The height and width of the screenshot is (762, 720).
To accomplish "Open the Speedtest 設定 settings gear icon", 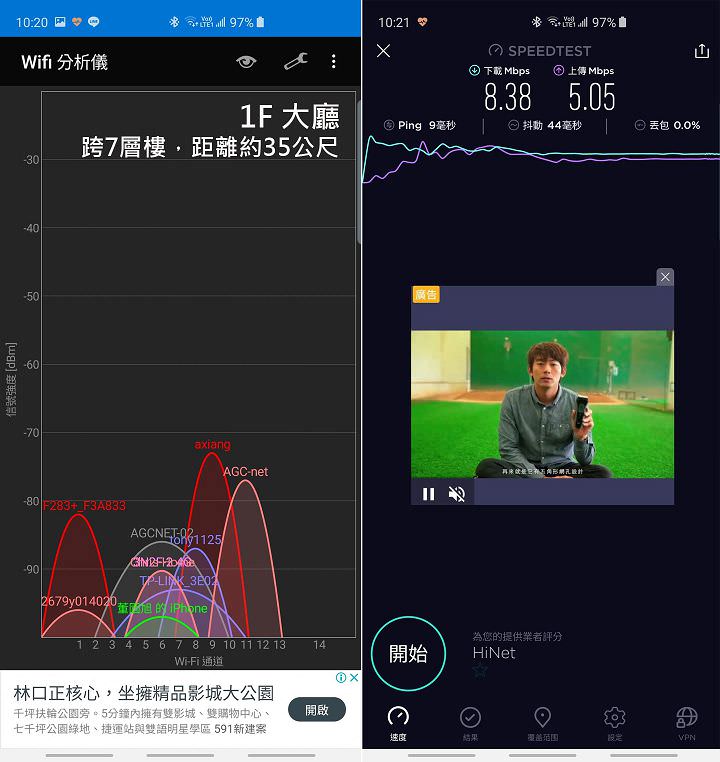I will pos(614,718).
